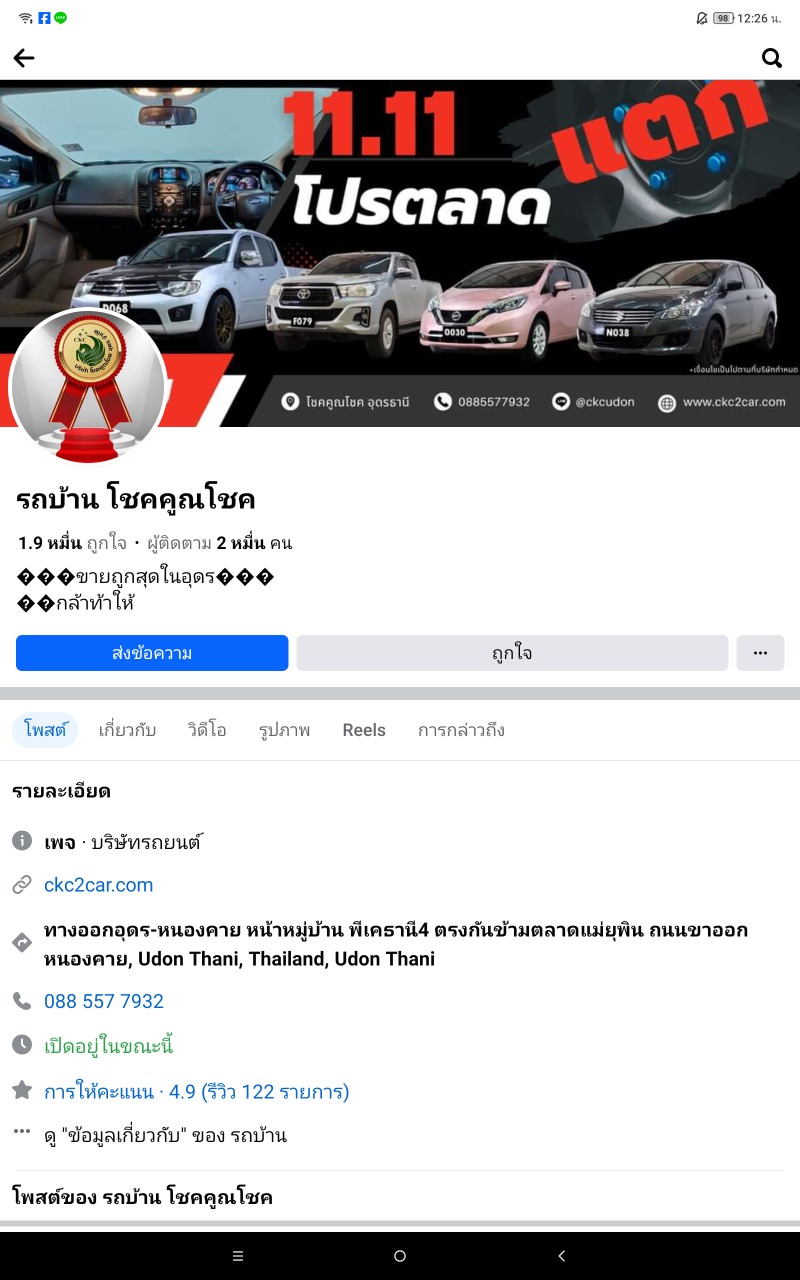Tap the ส่งข้อความ message button
This screenshot has width=800, height=1280.
(x=152, y=653)
